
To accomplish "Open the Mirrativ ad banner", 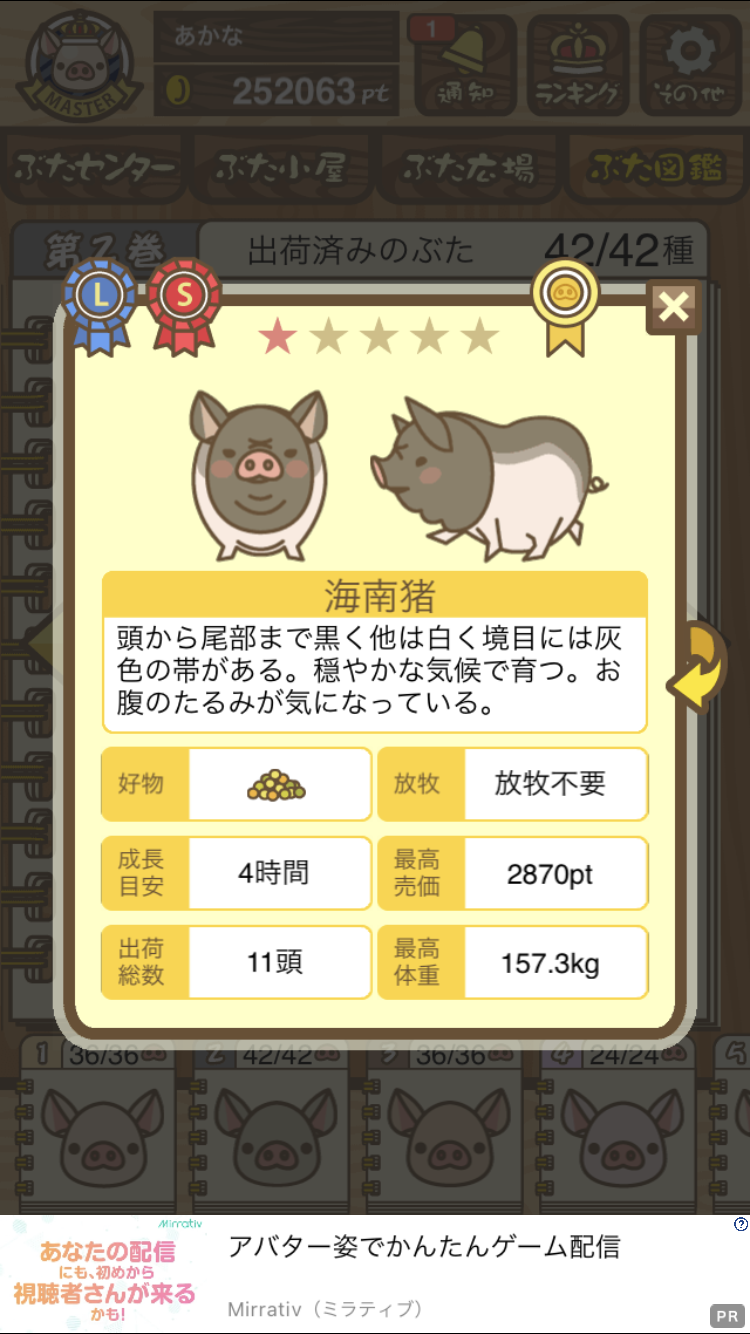I will (375, 1273).
